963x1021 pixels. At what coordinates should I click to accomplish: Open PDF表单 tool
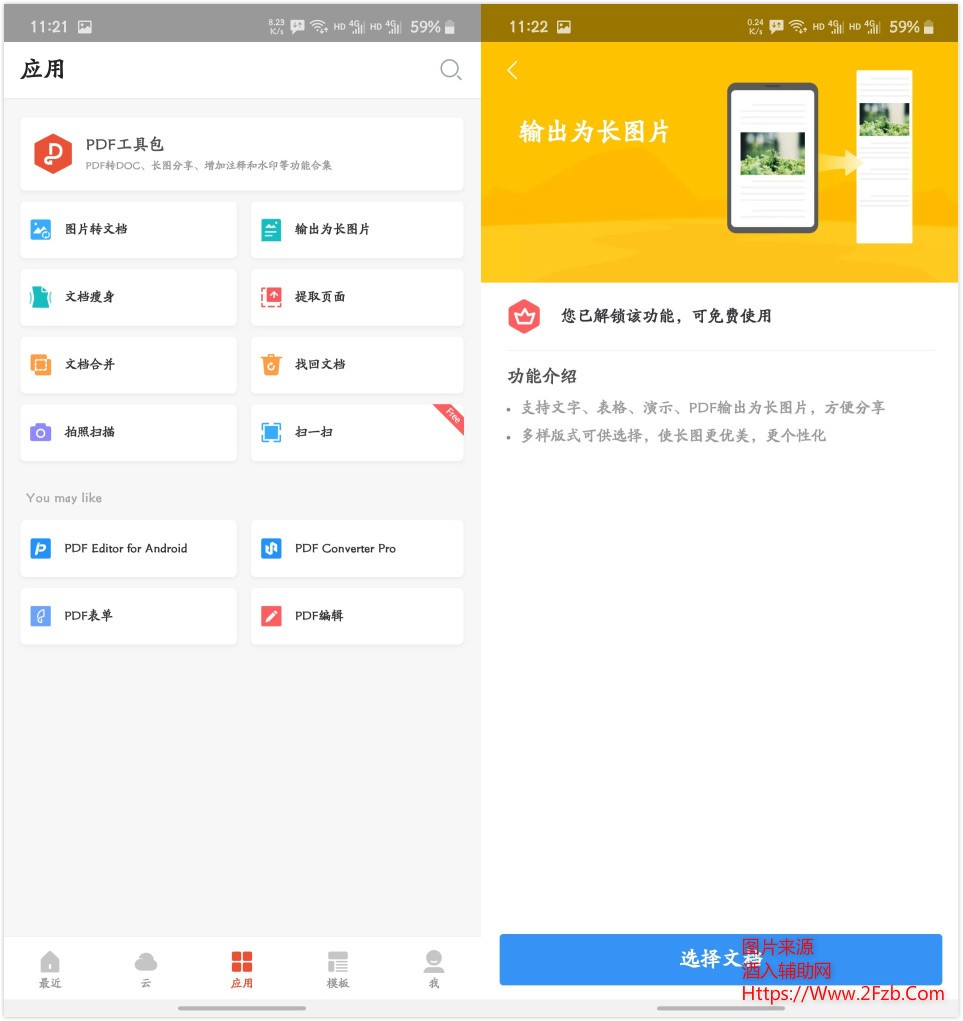click(128, 616)
